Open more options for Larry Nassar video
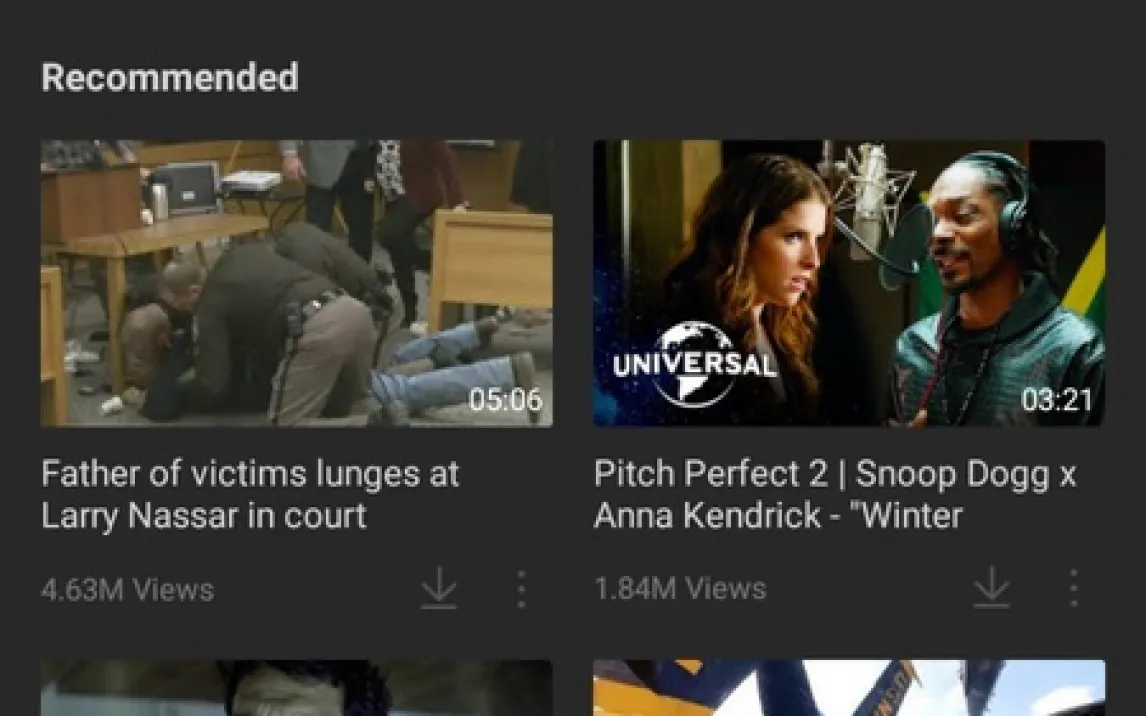Image resolution: width=1146 pixels, height=716 pixels. point(521,589)
